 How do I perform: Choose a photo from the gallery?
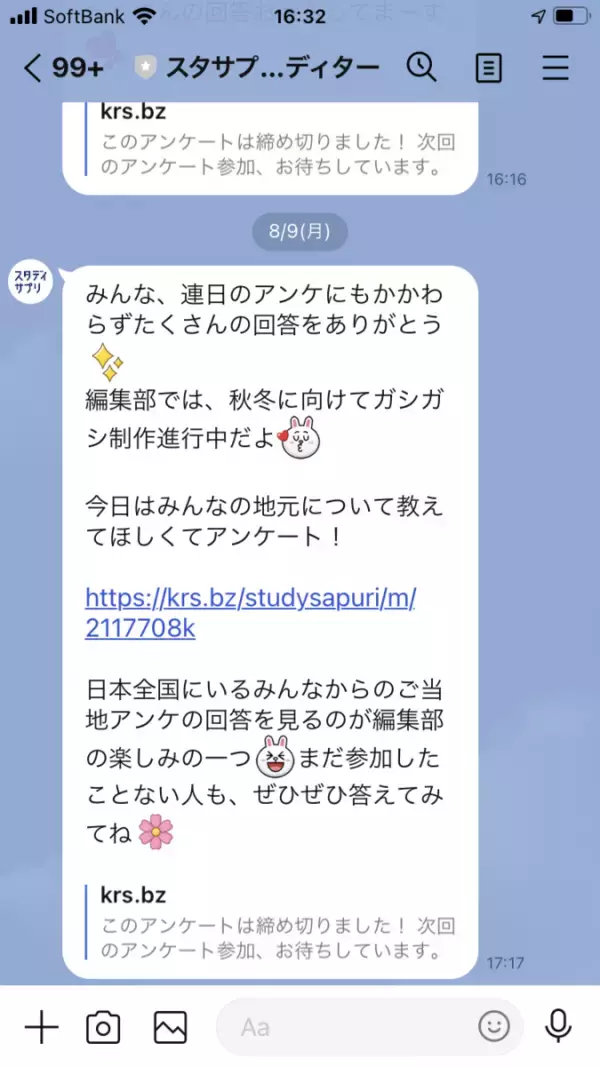[170, 1027]
